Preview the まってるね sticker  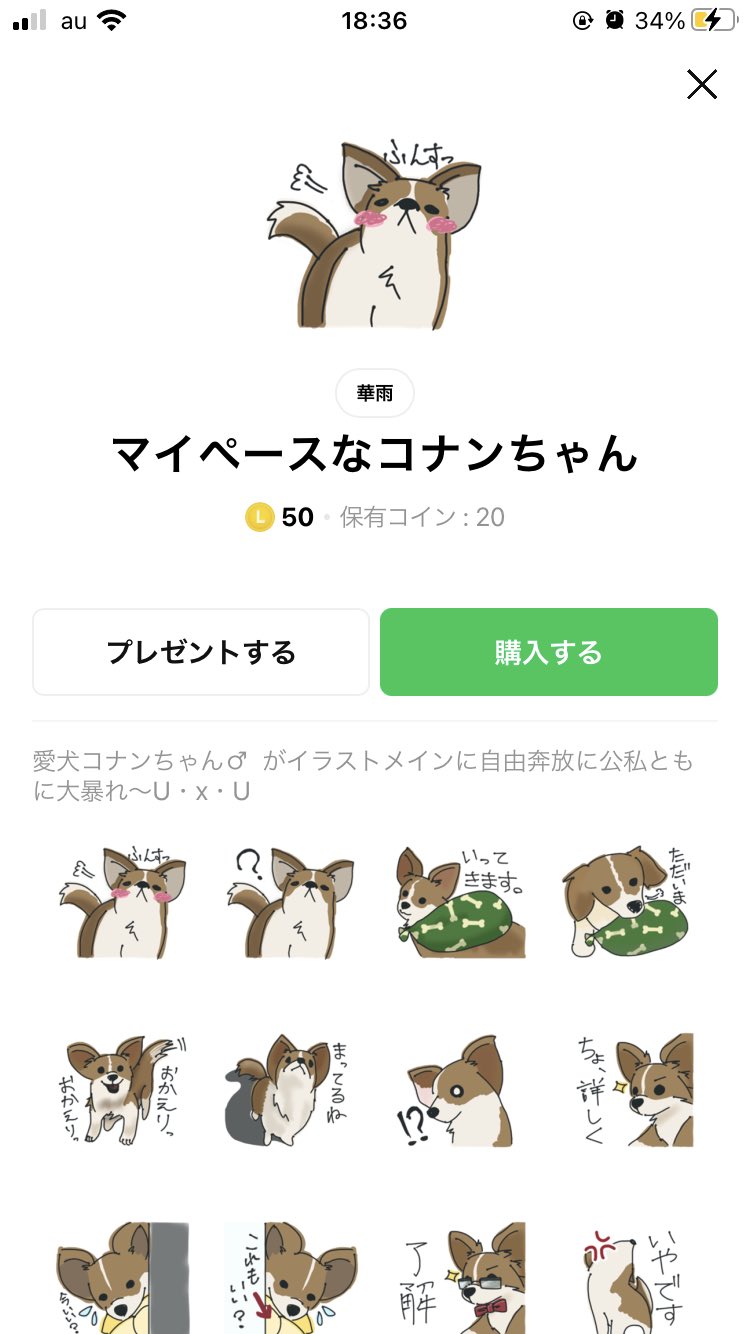pyautogui.click(x=289, y=1090)
